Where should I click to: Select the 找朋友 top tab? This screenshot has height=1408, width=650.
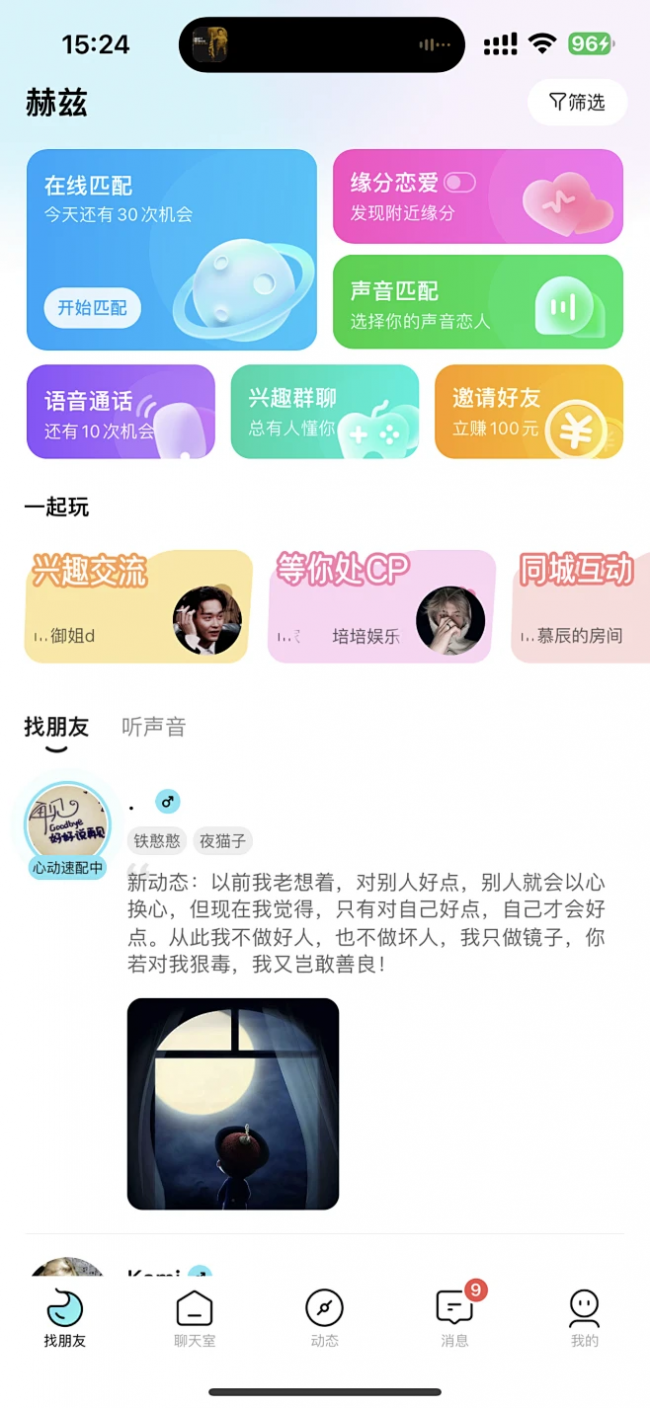point(56,727)
